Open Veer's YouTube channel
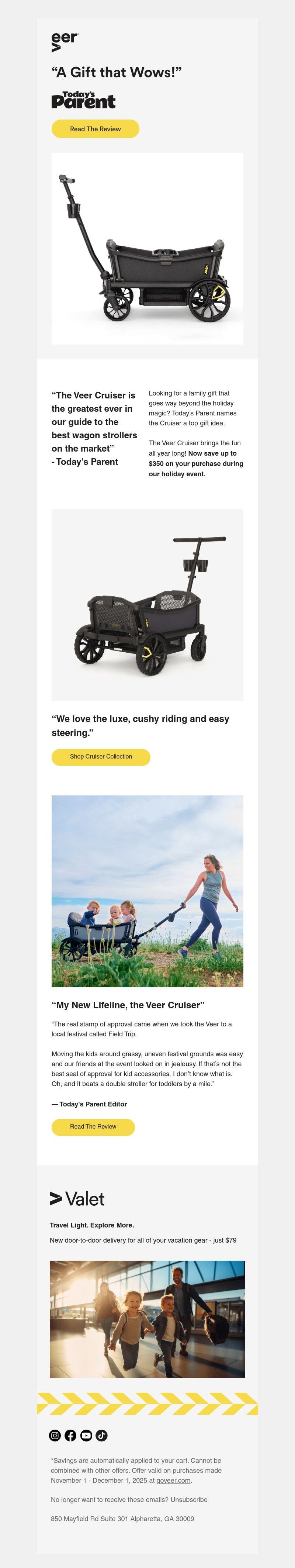295x1568 pixels. click(x=86, y=1435)
